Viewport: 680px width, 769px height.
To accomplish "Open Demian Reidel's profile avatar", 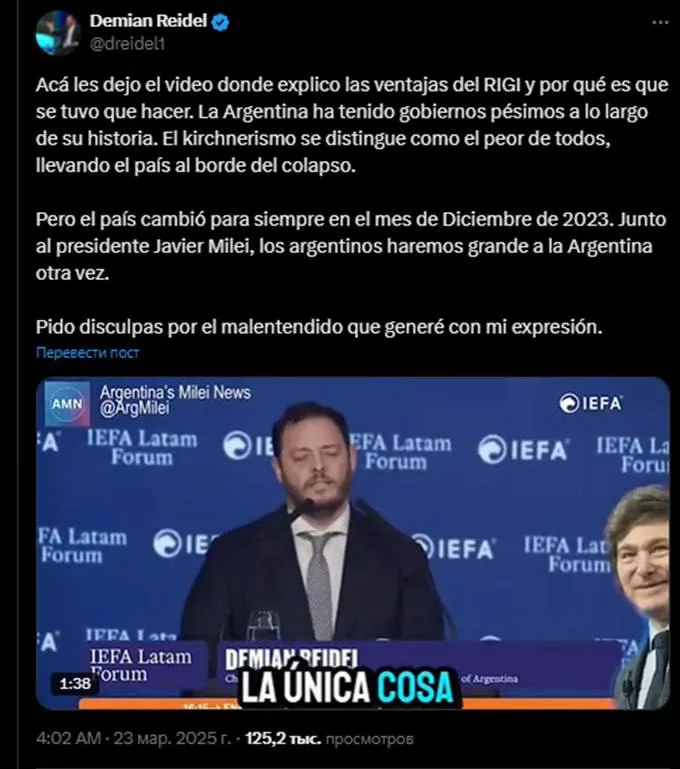I will point(57,32).
